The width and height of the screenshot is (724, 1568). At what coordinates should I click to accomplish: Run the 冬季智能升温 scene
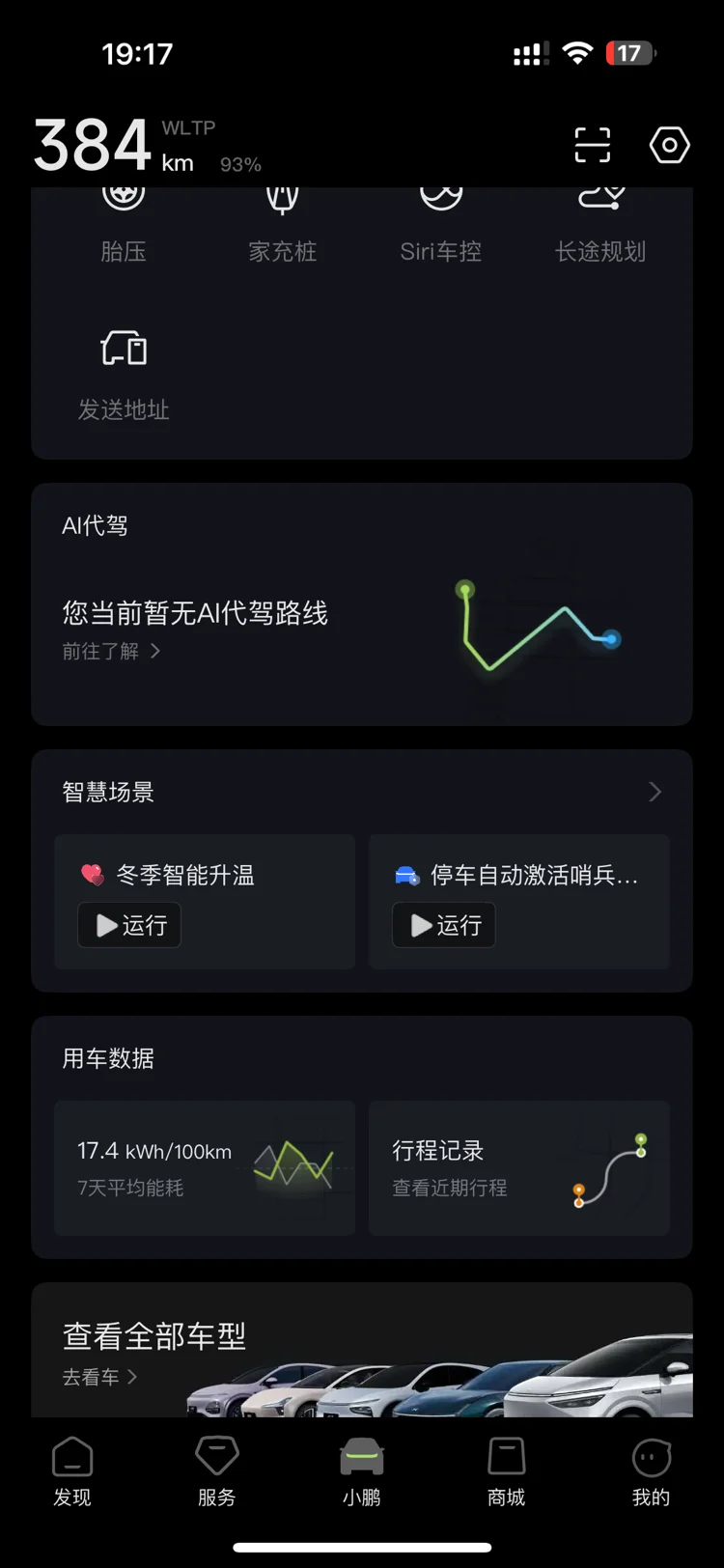(129, 925)
